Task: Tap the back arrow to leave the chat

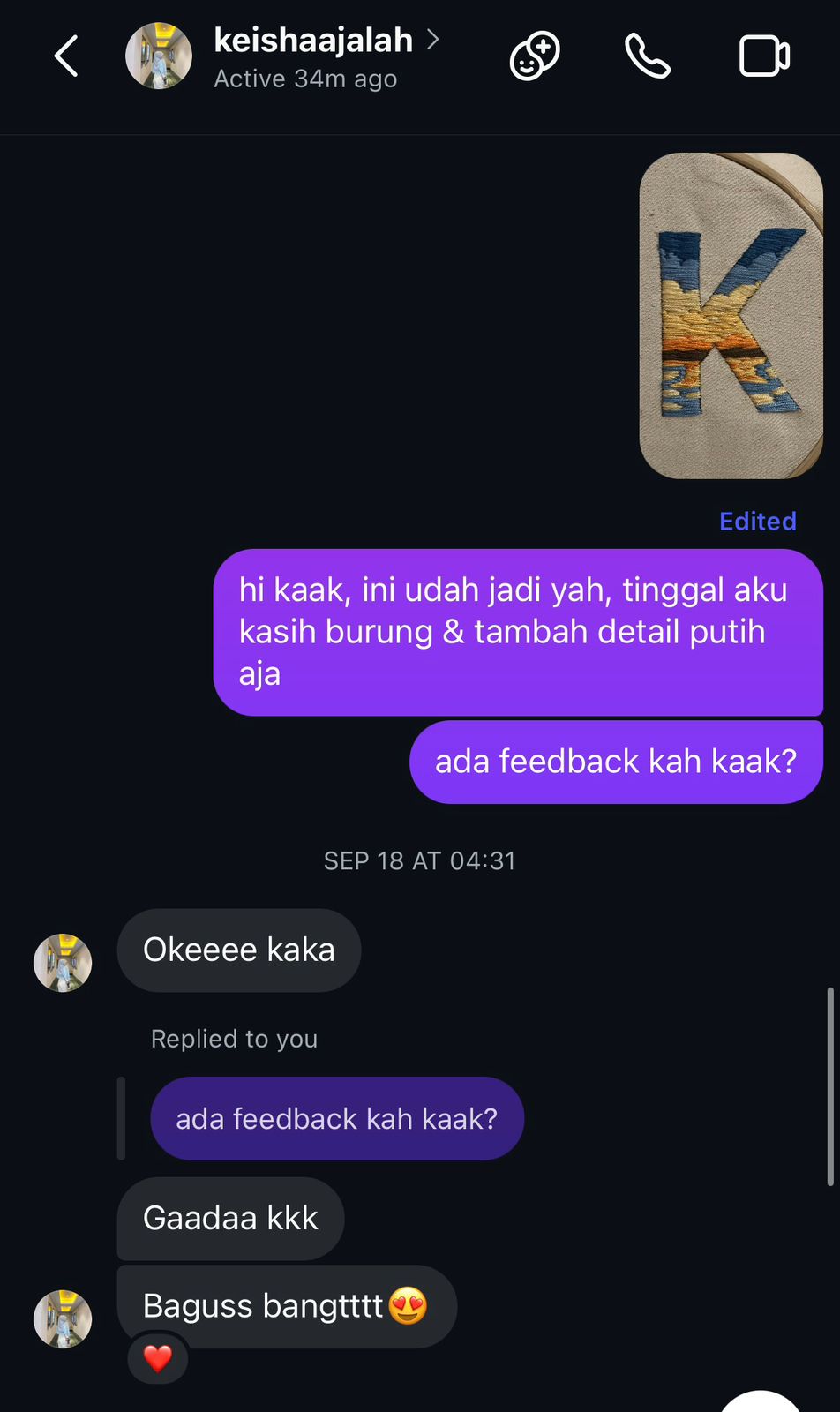Action: [x=65, y=55]
